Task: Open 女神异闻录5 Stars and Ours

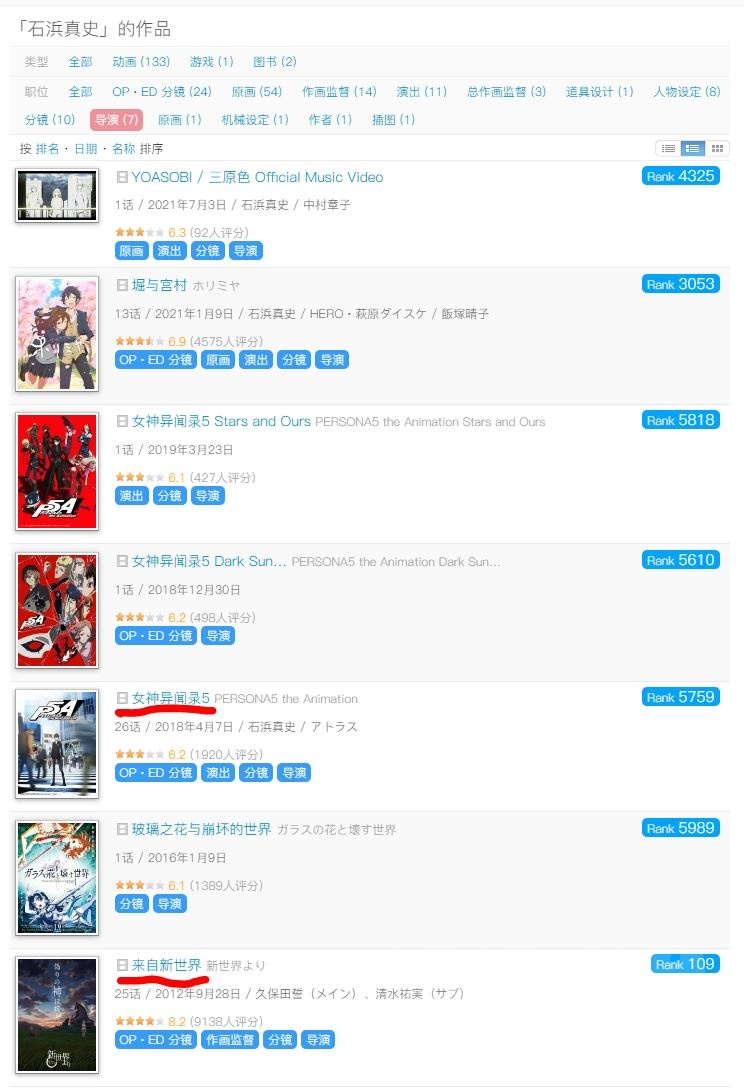Action: click(x=221, y=421)
